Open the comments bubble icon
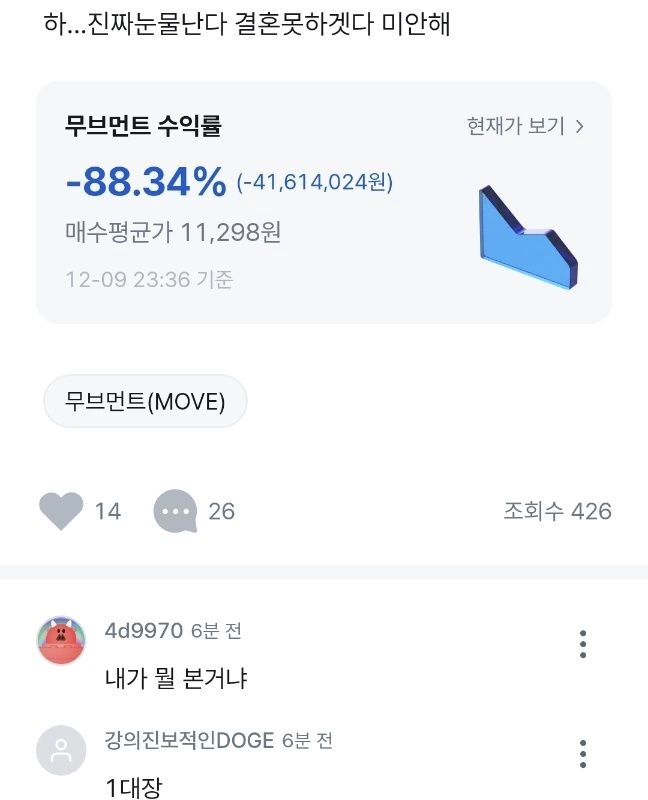The width and height of the screenshot is (648, 800). 175,512
